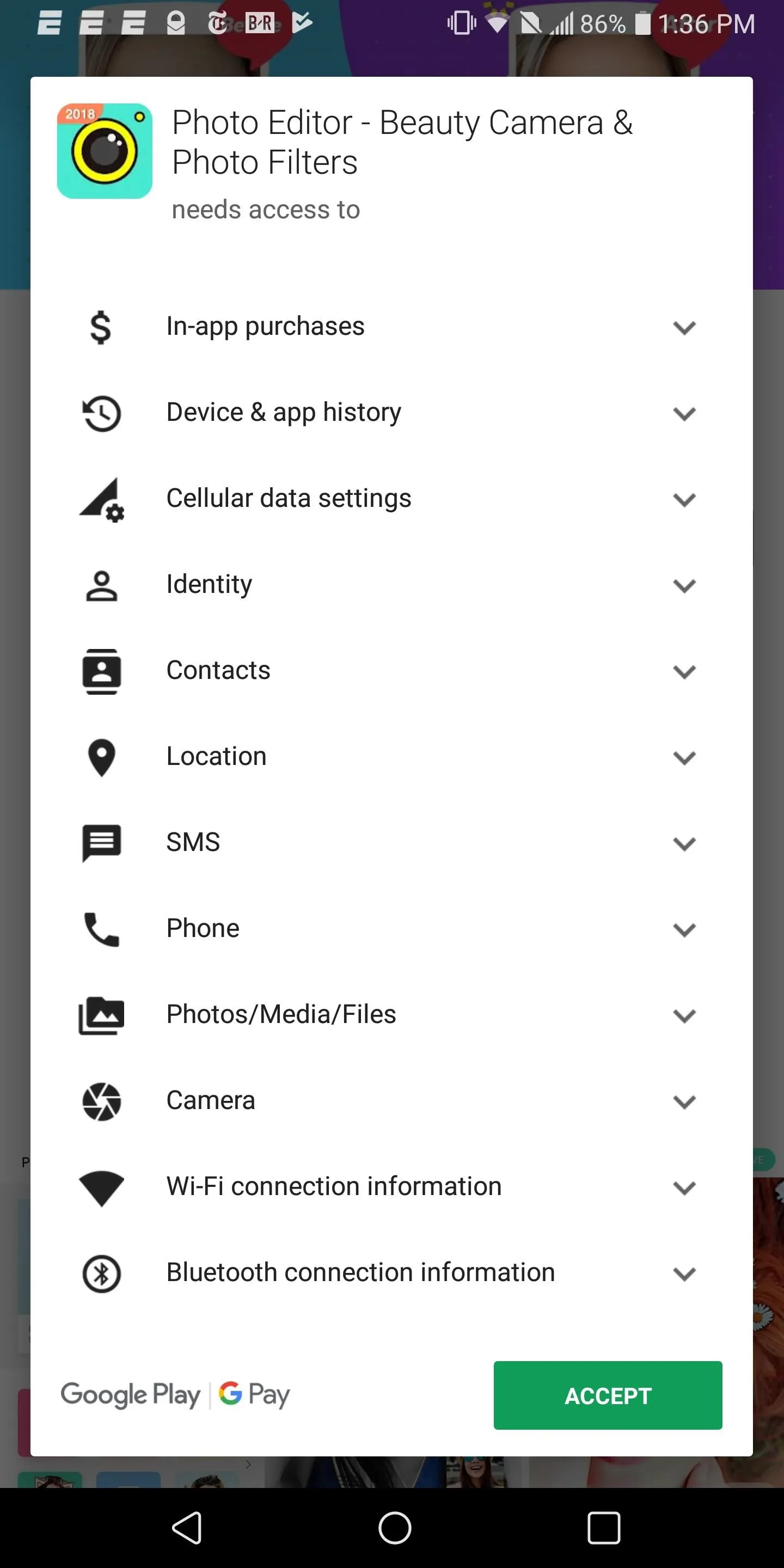
Task: Show details for Identity permission
Action: tap(391, 585)
